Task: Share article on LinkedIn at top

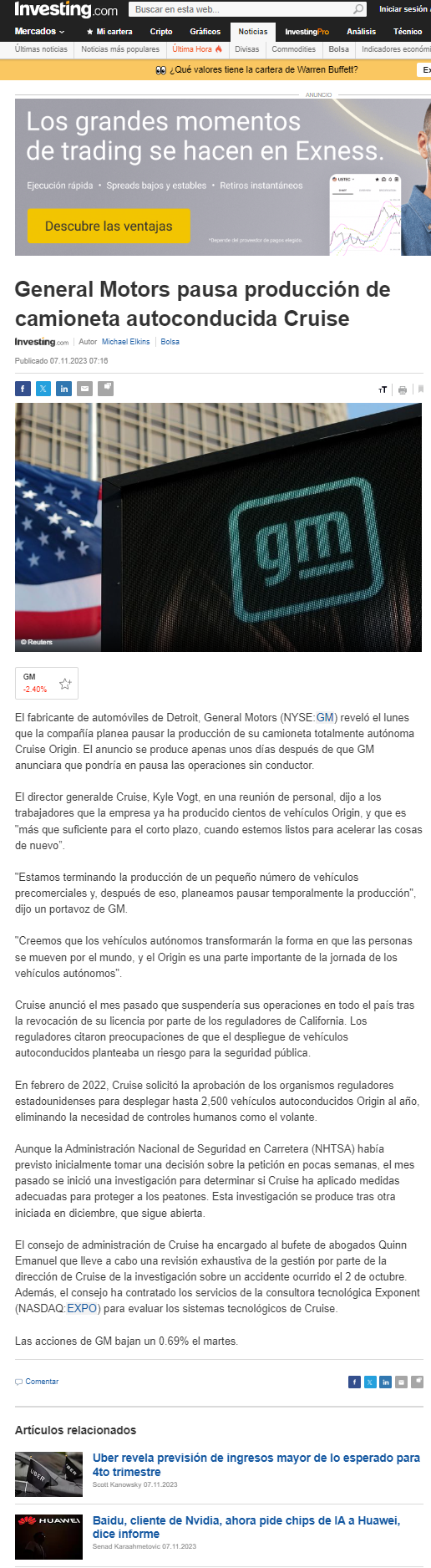Action: point(63,389)
